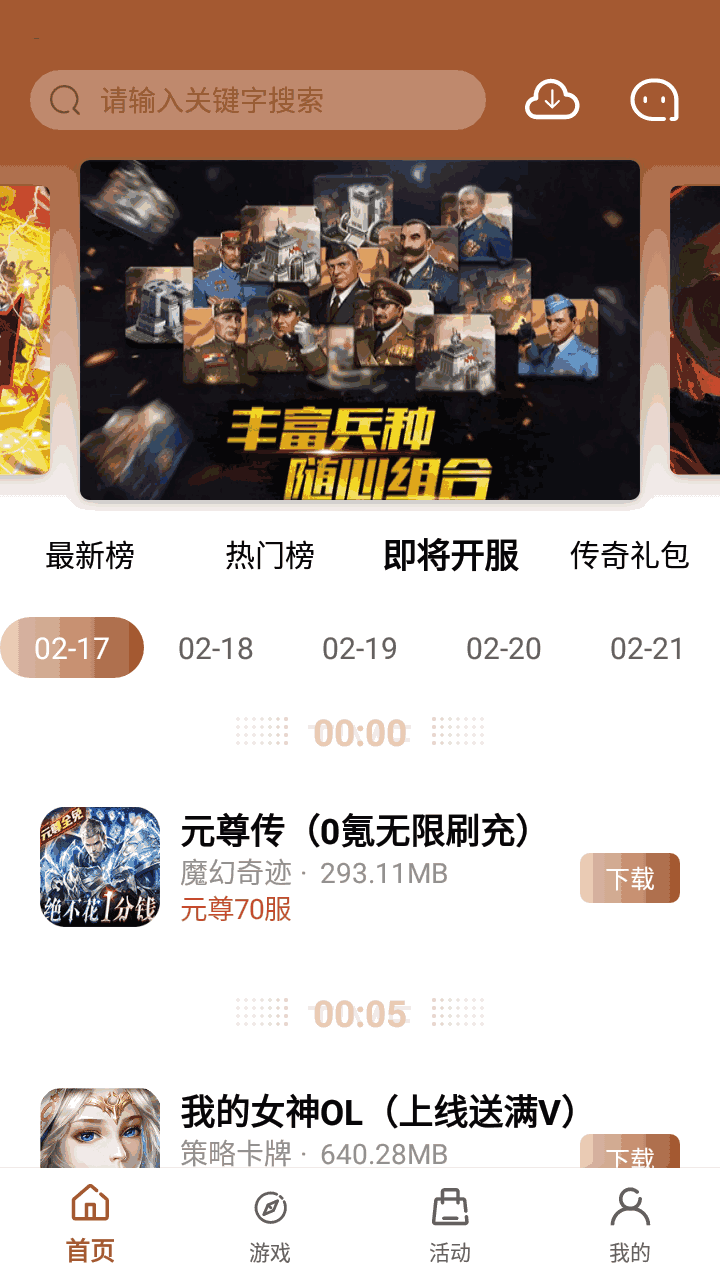Open the message face icon
This screenshot has width=720, height=1280.
[x=654, y=100]
